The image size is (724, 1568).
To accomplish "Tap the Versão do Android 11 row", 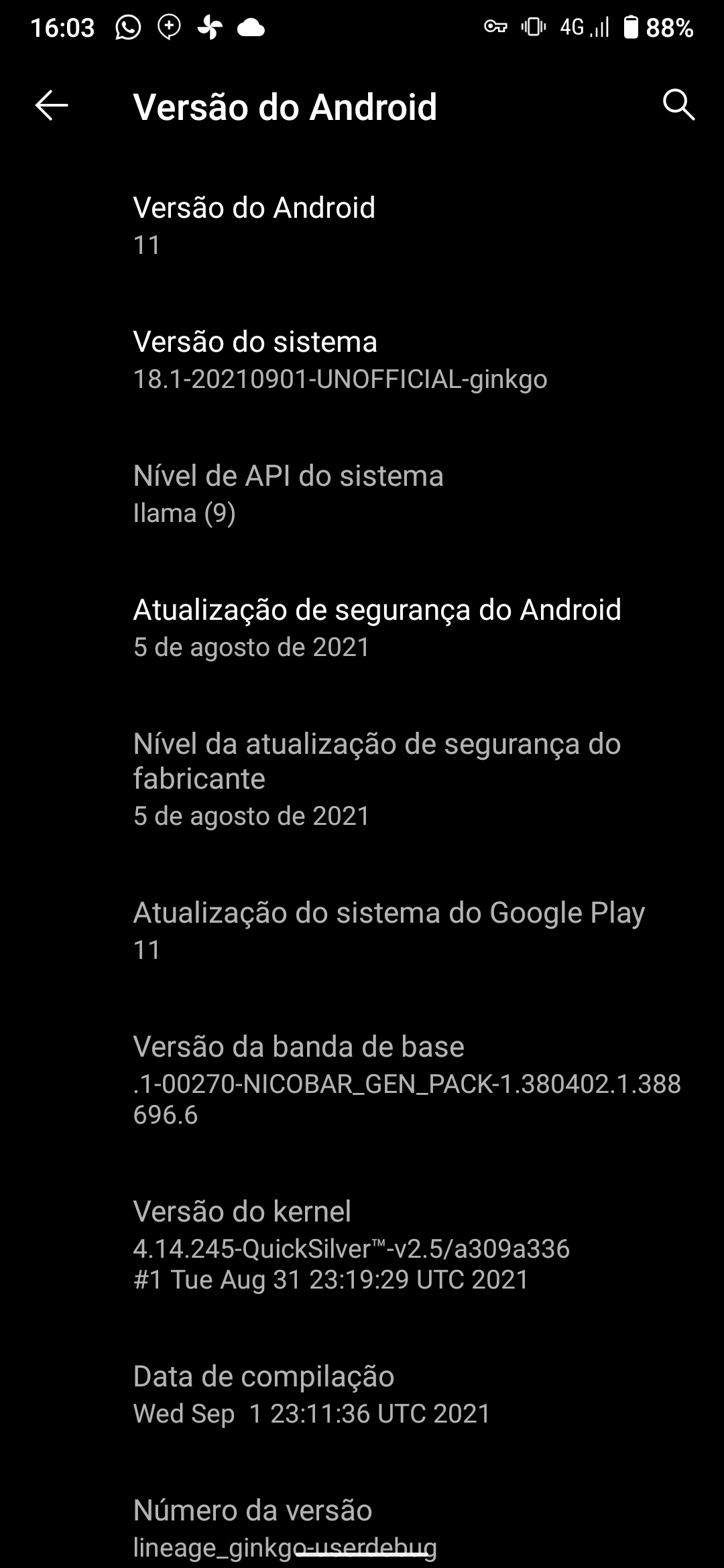I will [362, 226].
